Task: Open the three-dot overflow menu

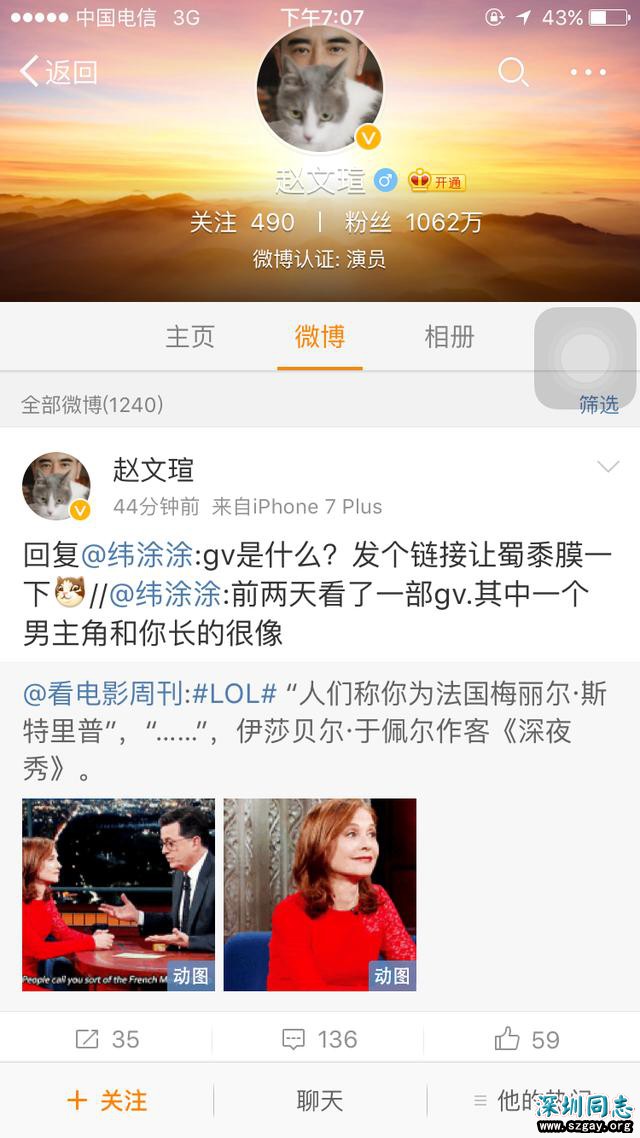Action: 588,72
